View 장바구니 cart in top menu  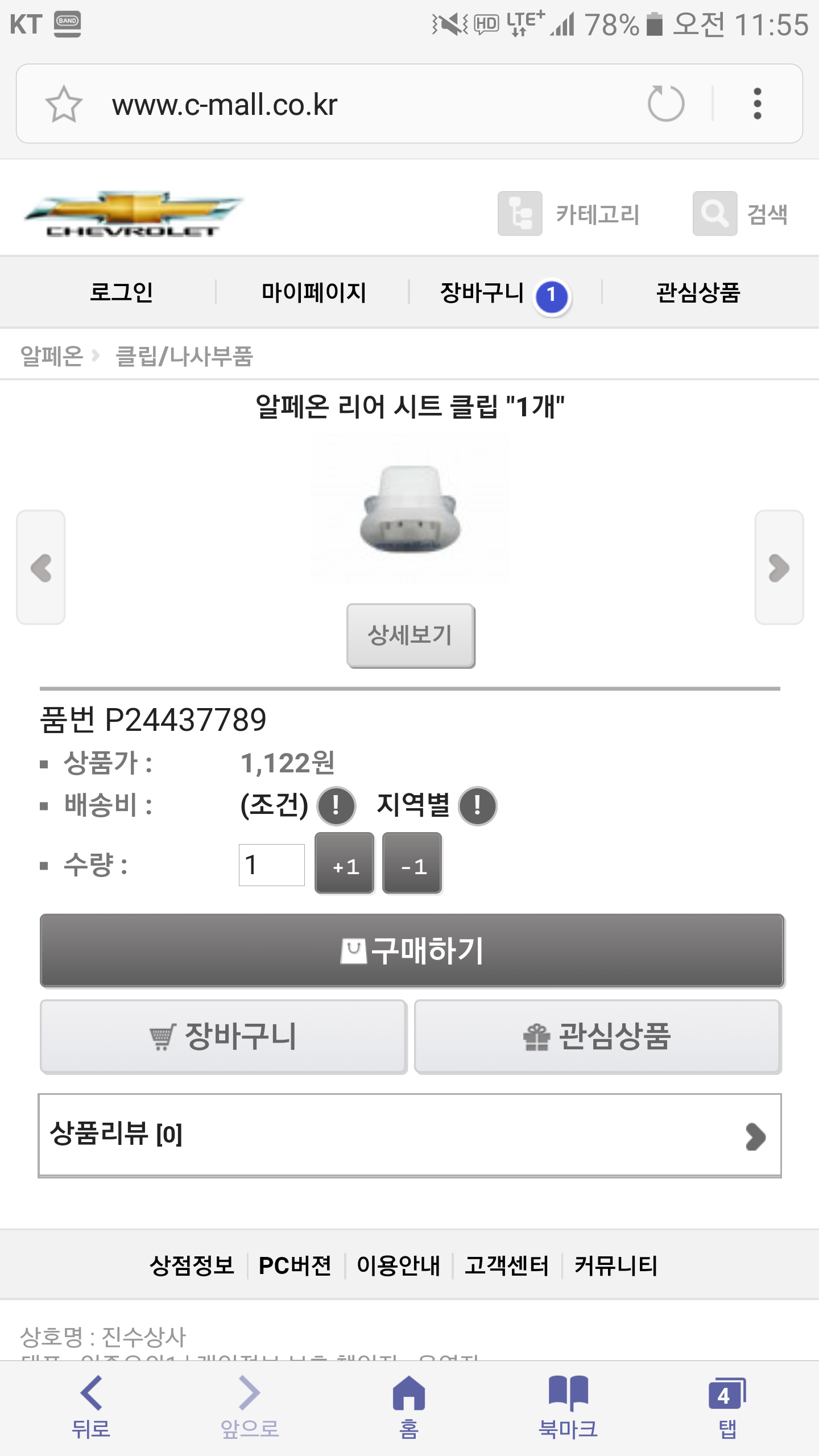pos(504,293)
